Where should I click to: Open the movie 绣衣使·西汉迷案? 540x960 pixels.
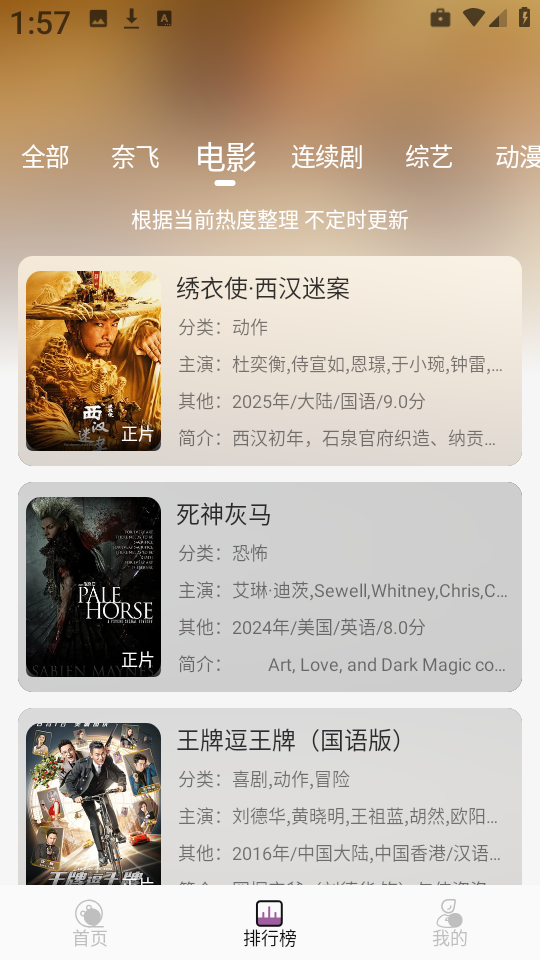(x=270, y=361)
